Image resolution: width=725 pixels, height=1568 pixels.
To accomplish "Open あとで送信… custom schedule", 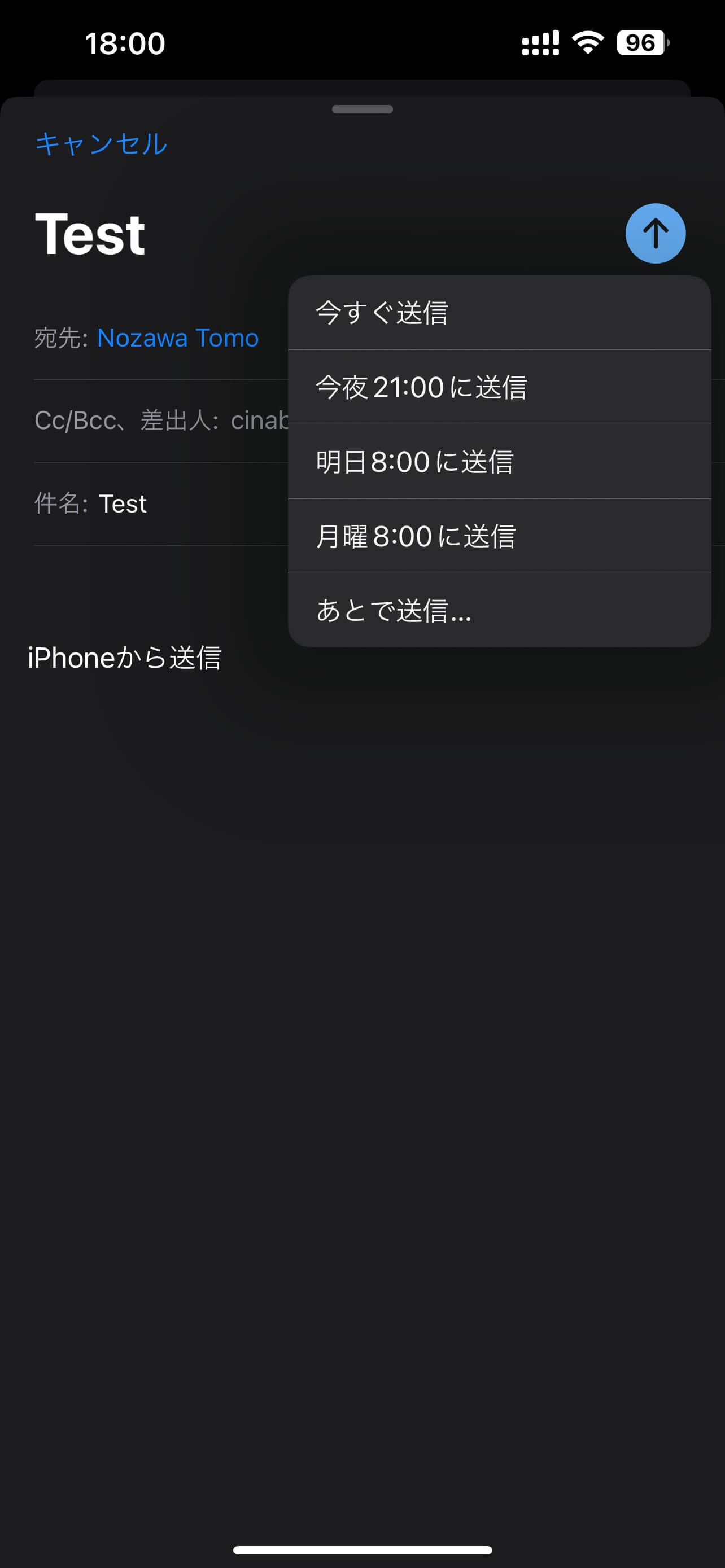I will point(499,611).
